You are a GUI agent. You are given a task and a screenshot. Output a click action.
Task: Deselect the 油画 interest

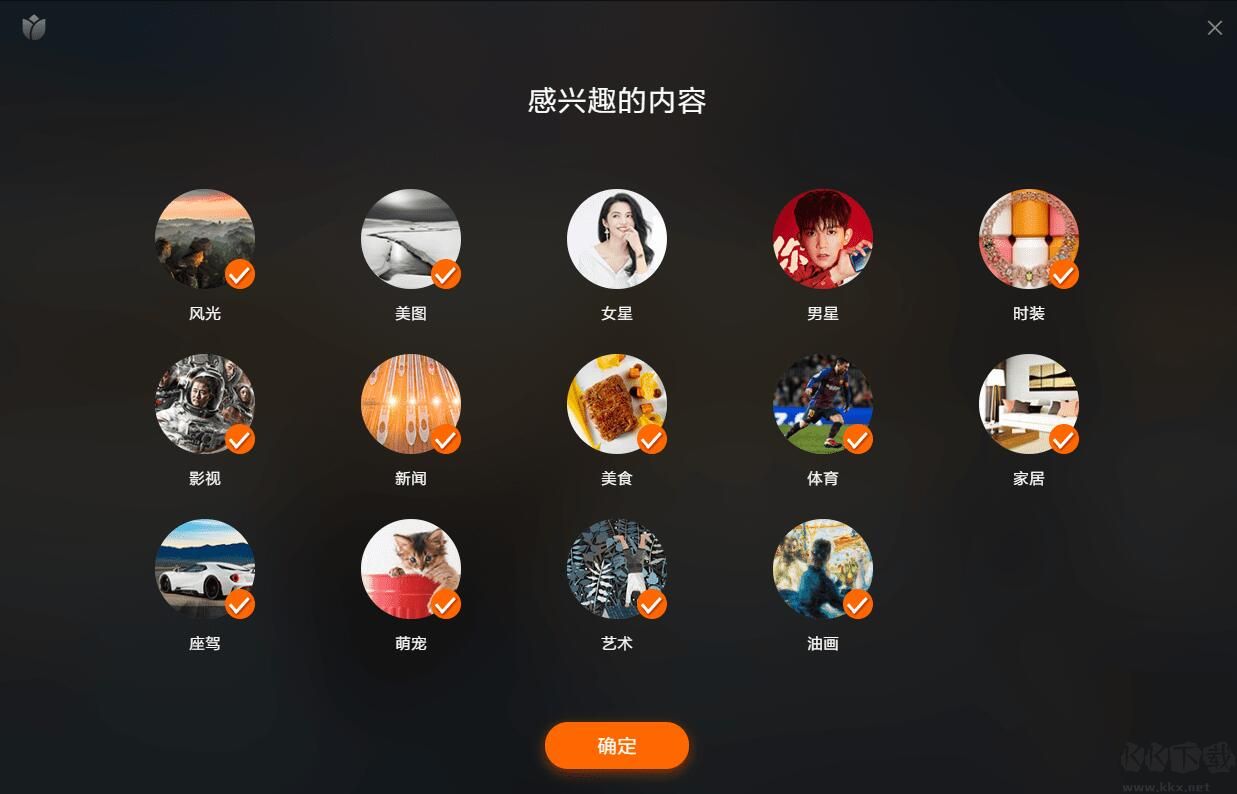823,570
